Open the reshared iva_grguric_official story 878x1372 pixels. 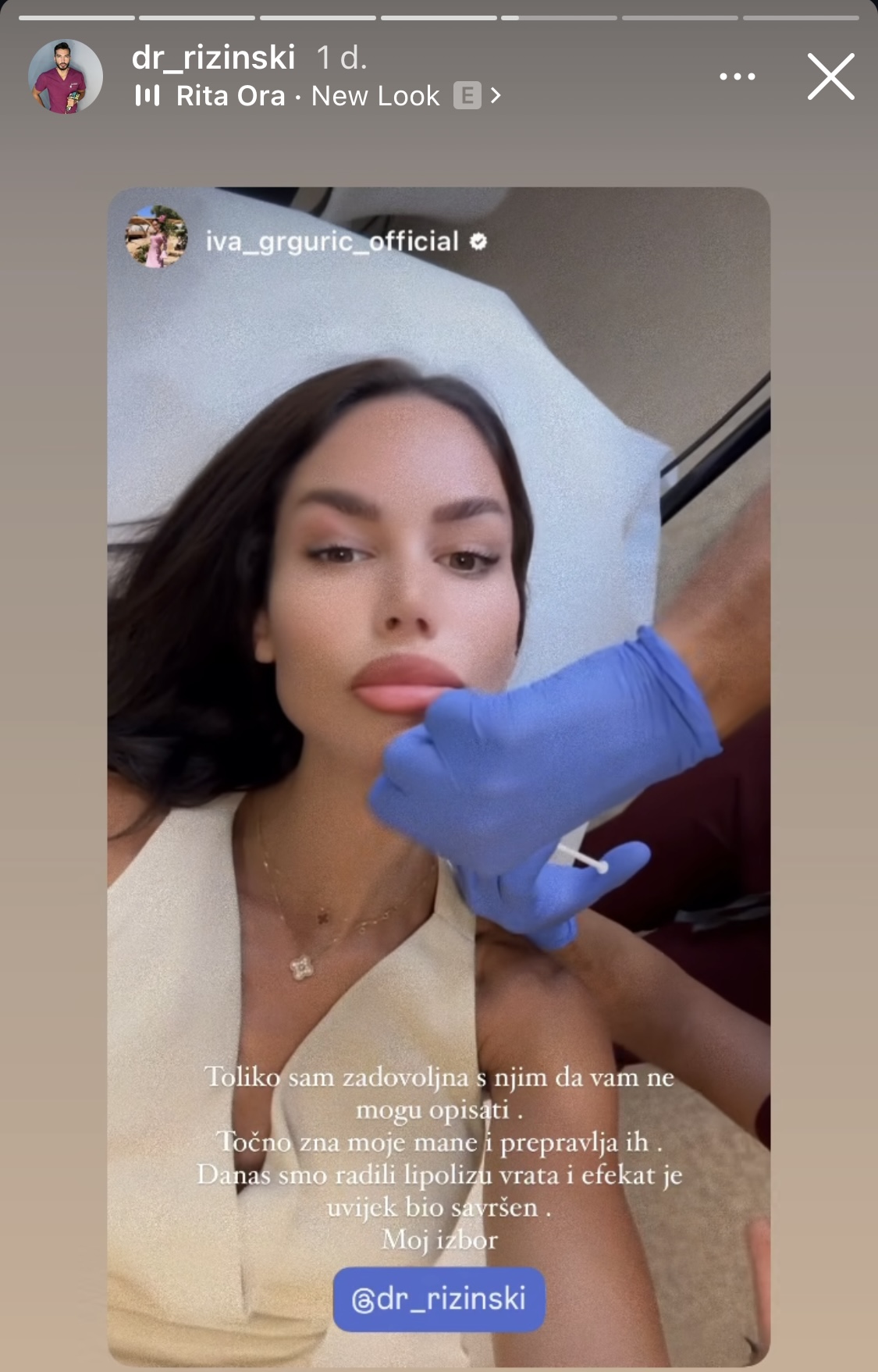point(333,241)
